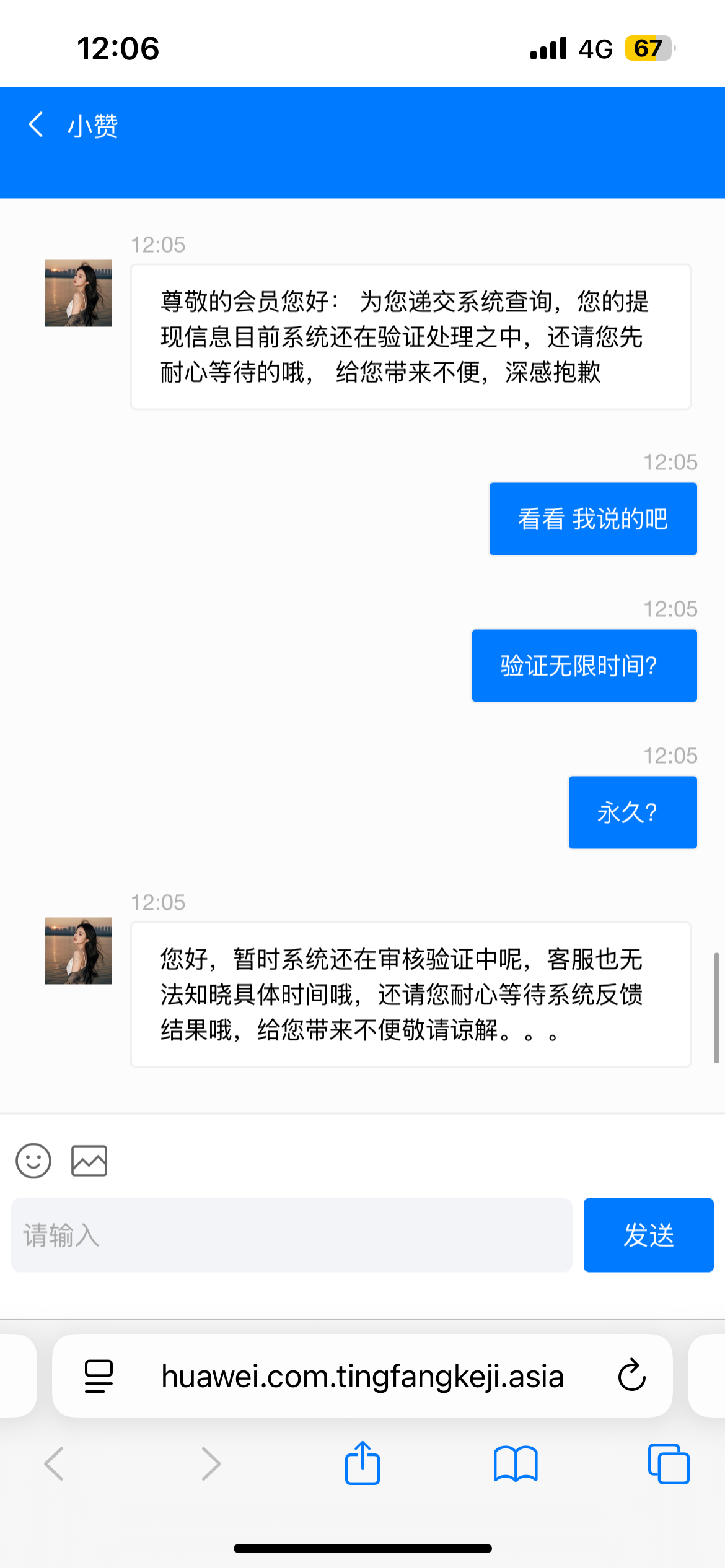Image resolution: width=725 pixels, height=1568 pixels.
Task: Tap the 请输入 message input field
Action: point(291,1235)
